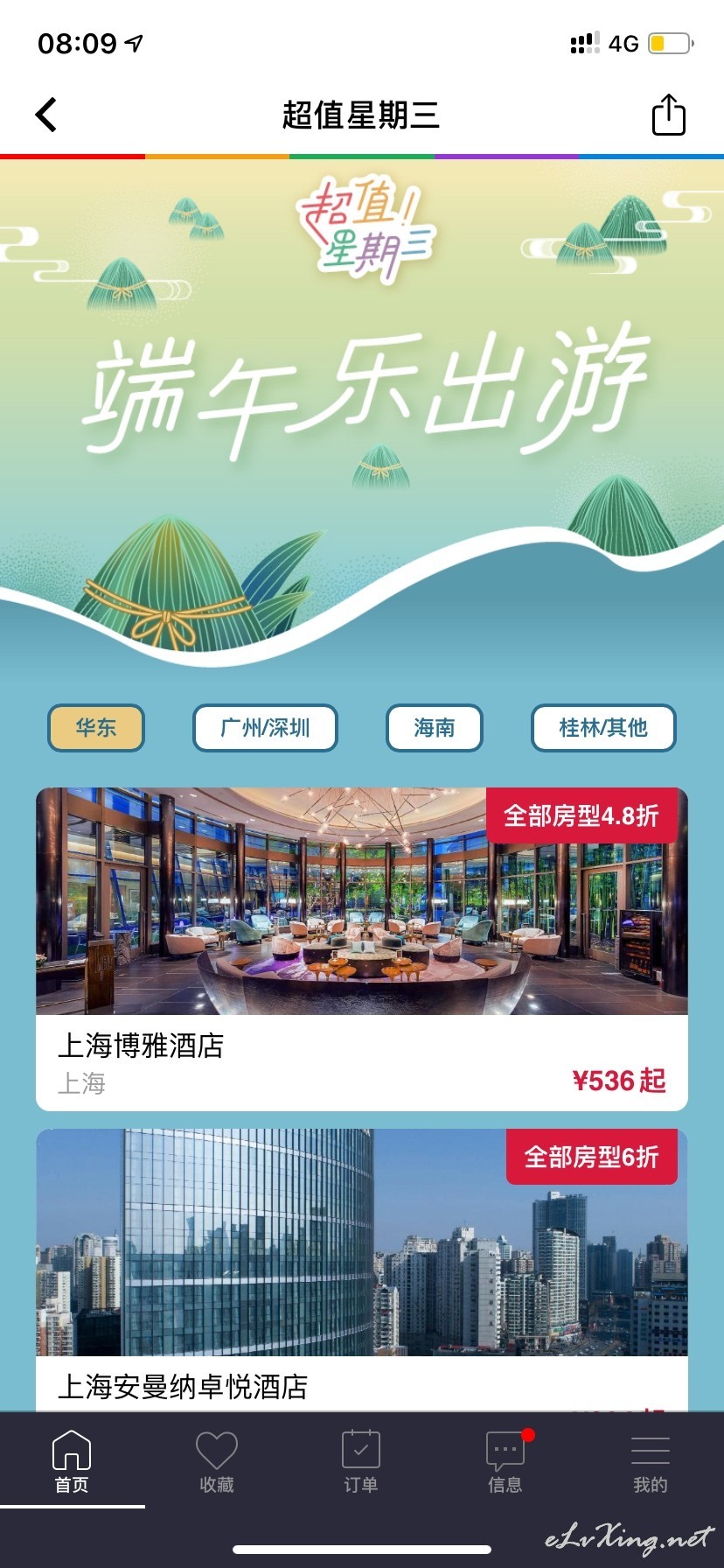The width and height of the screenshot is (724, 1568).
Task: Open the 收藏 favorites tab
Action: point(217,1461)
